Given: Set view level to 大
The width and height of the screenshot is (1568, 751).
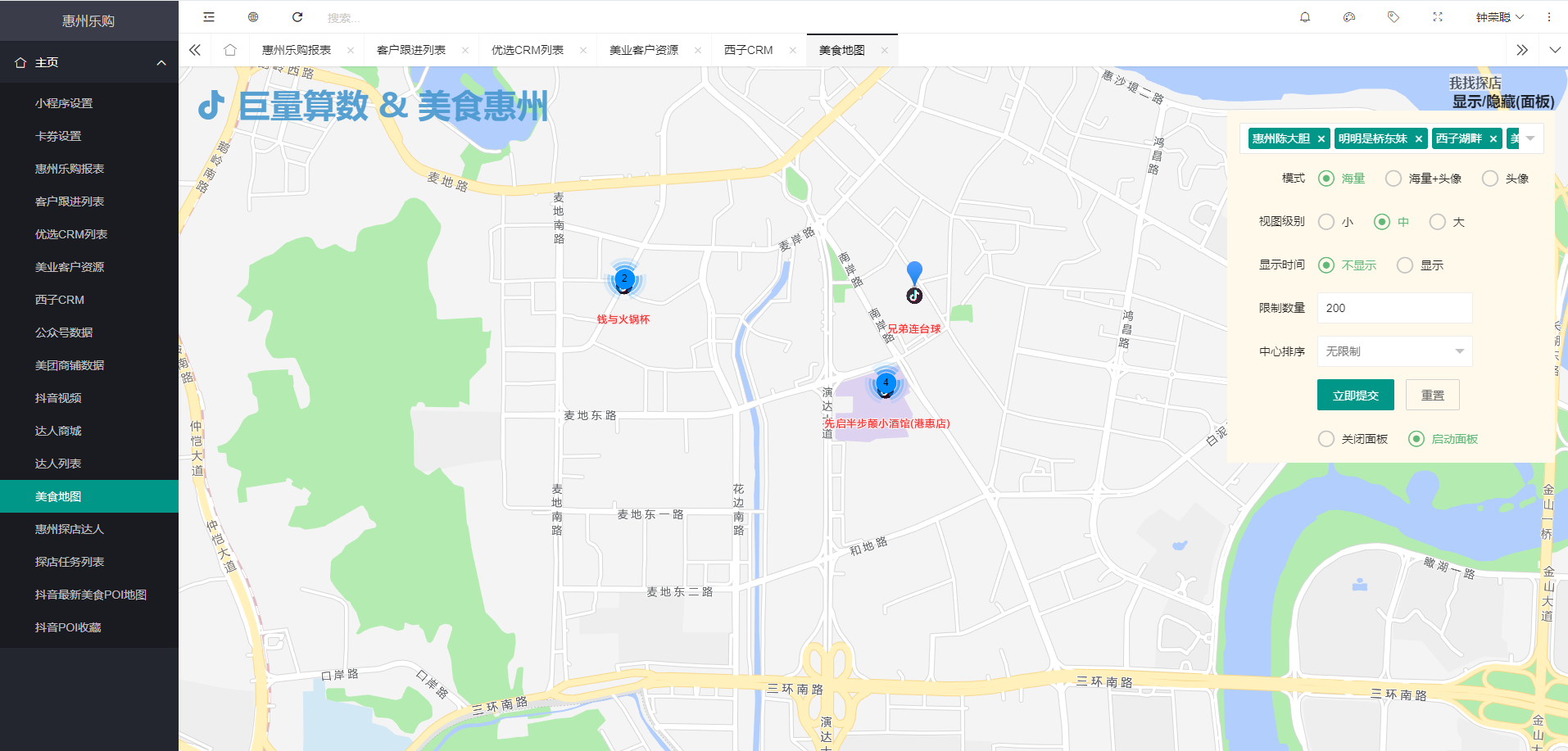Looking at the screenshot, I should click(x=1438, y=222).
